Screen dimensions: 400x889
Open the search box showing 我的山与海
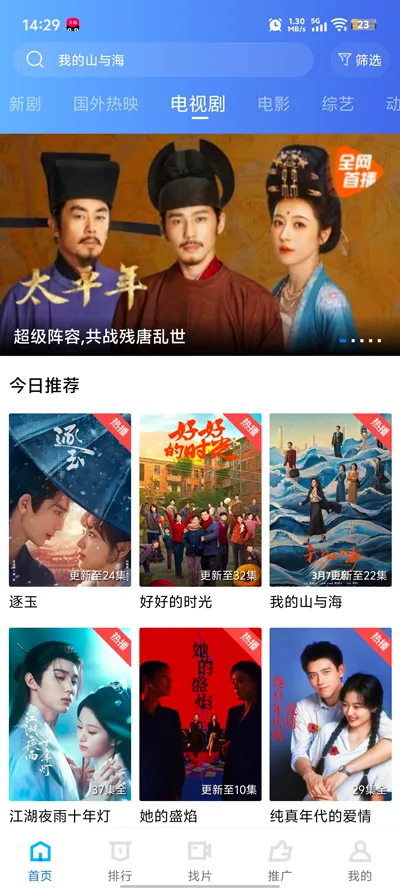pos(163,60)
